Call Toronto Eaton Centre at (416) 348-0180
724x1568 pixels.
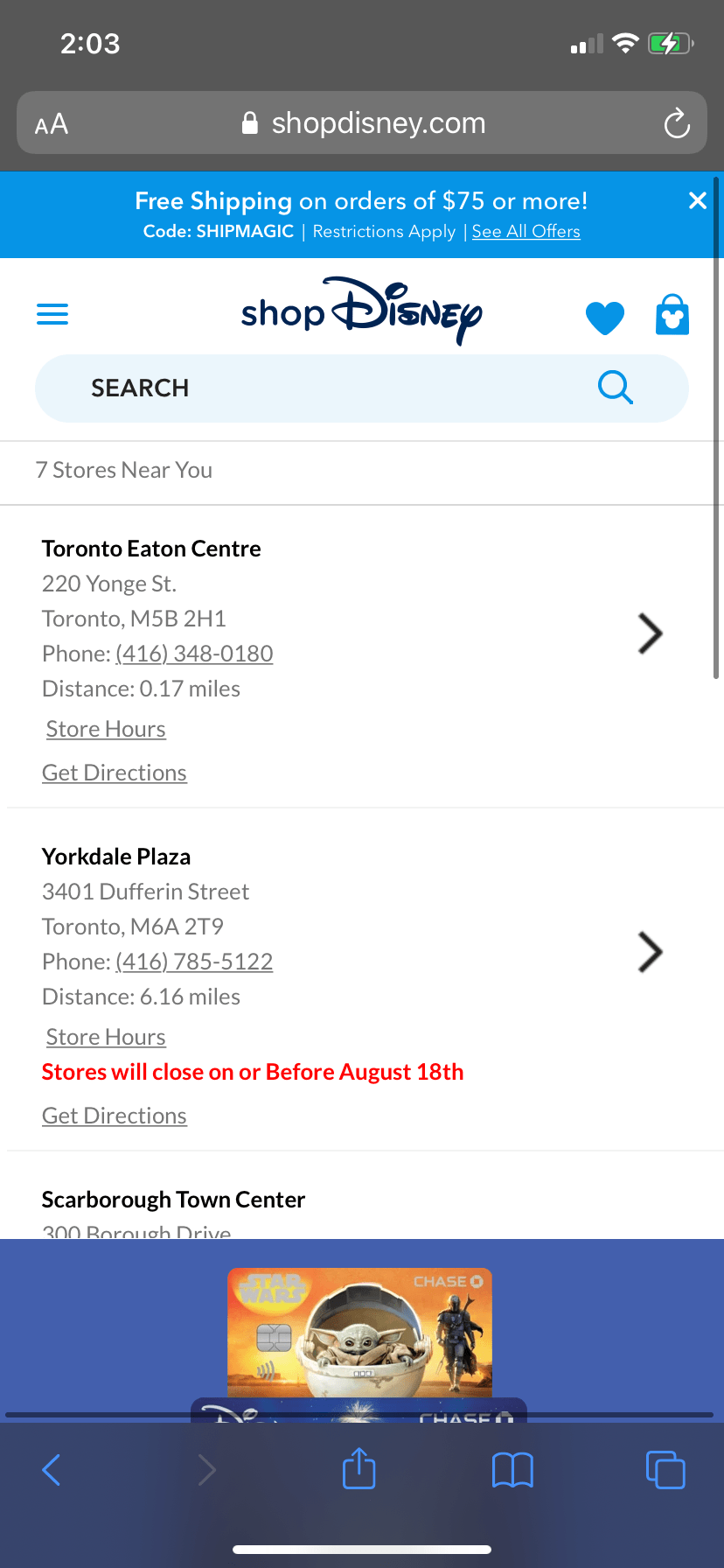point(194,654)
